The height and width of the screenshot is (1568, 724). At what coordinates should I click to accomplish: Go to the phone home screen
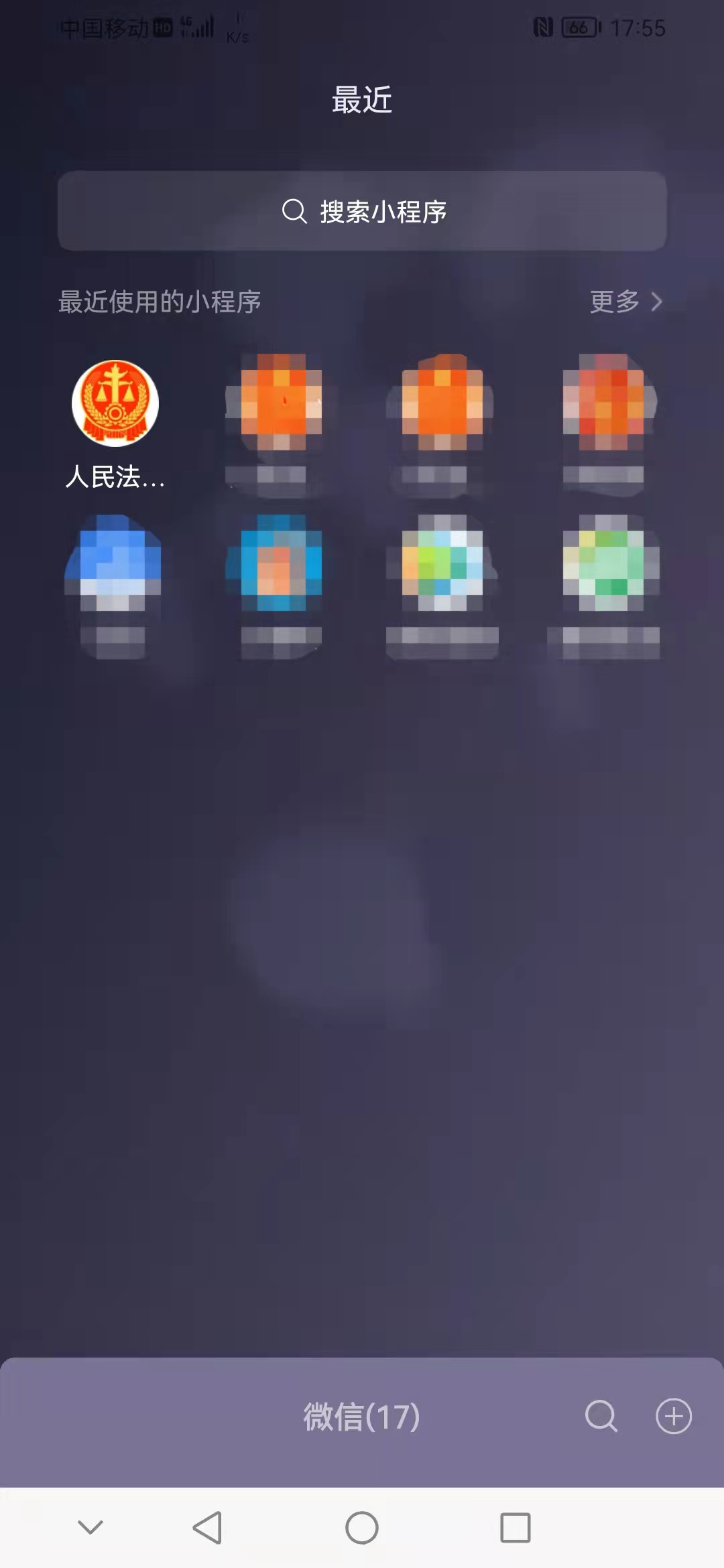click(x=362, y=1528)
